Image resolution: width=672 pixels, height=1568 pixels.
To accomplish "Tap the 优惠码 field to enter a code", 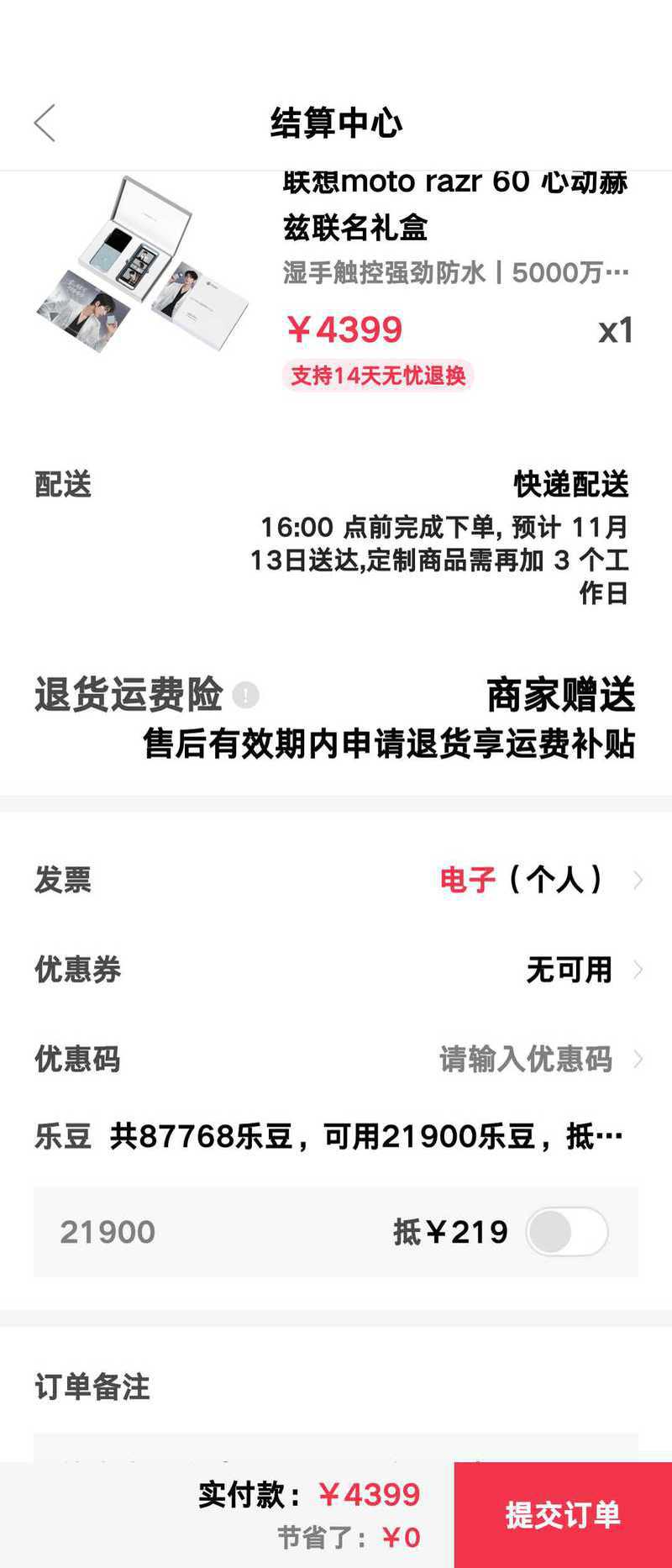I will pyautogui.click(x=526, y=1059).
